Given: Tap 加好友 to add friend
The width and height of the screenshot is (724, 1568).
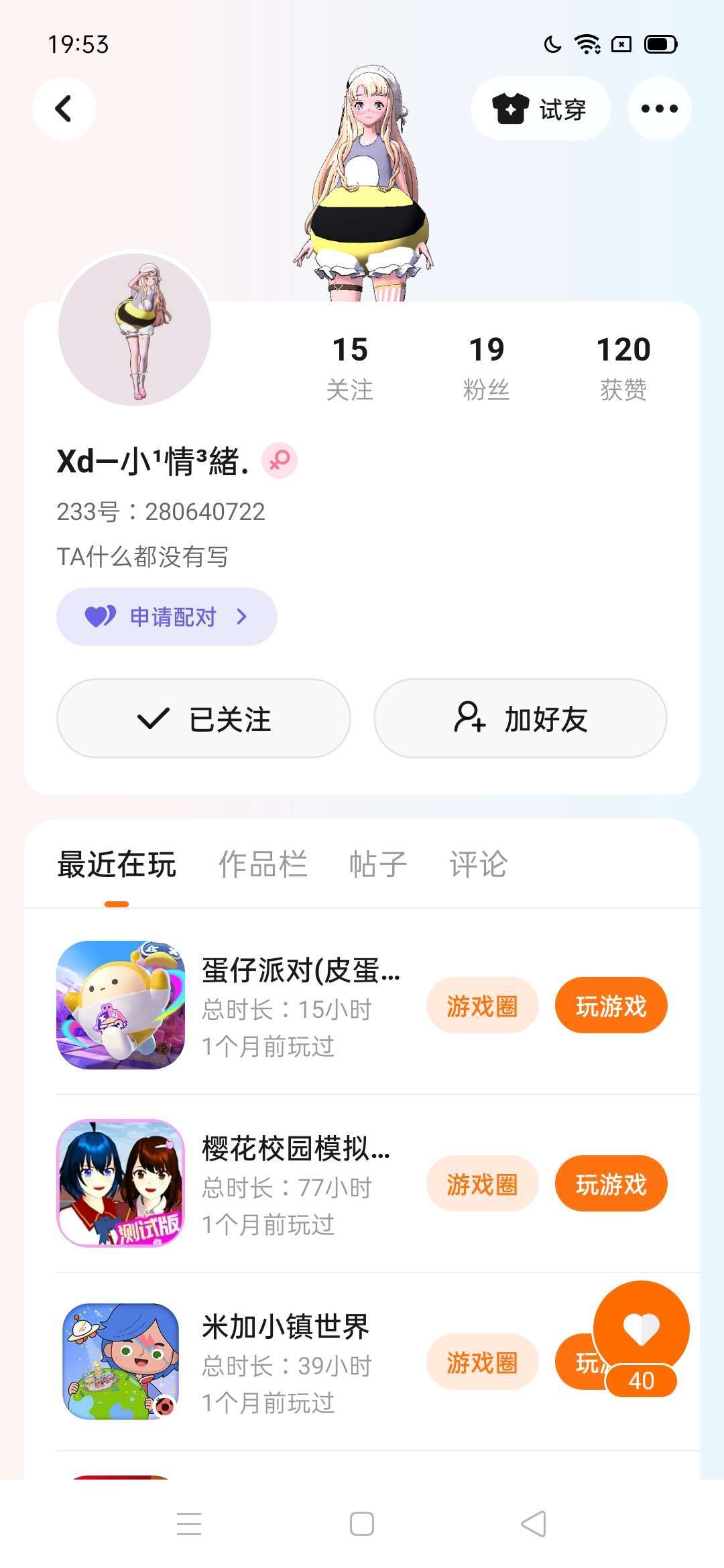Looking at the screenshot, I should pos(520,718).
